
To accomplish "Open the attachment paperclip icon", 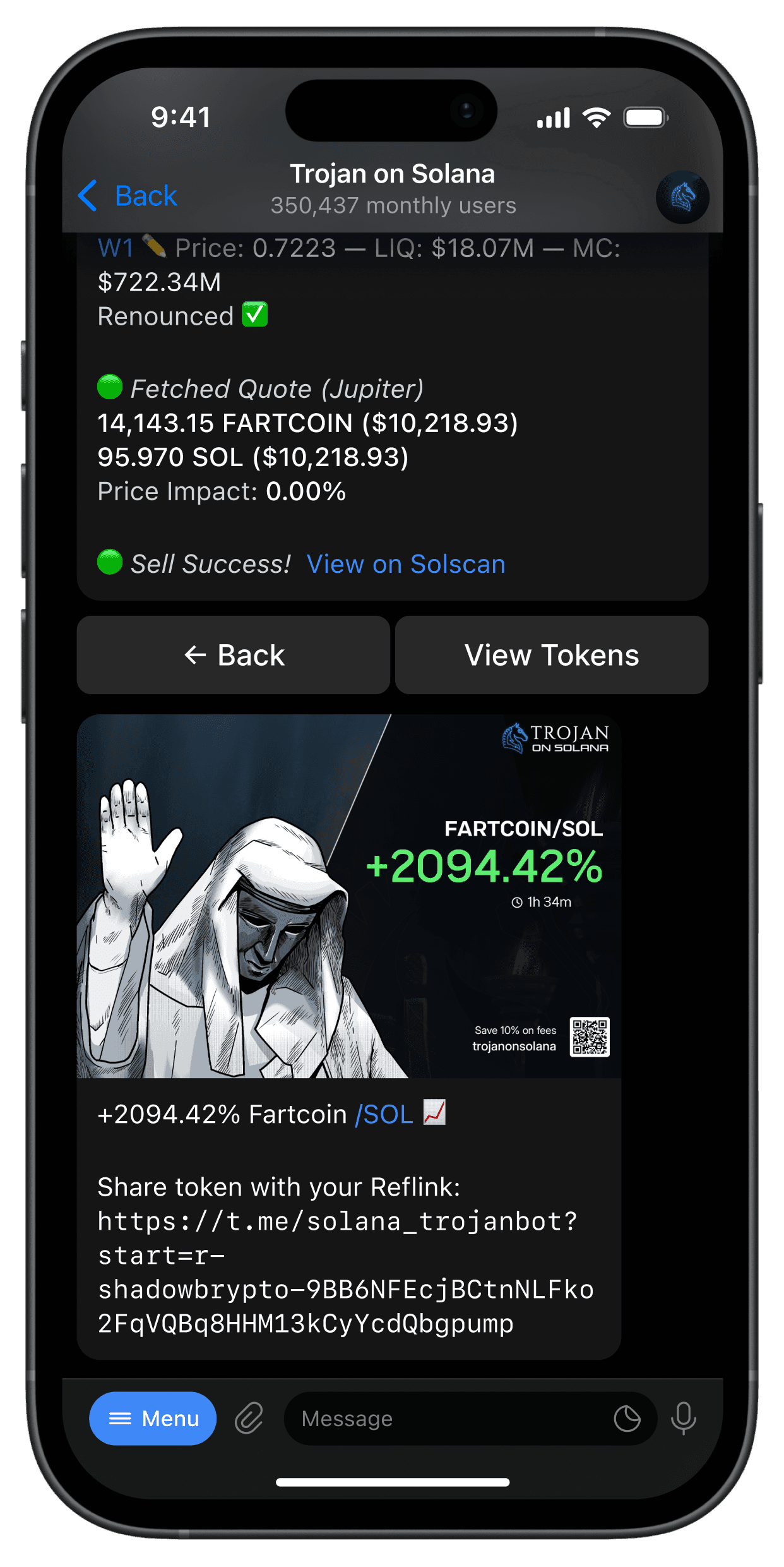I will click(249, 1418).
